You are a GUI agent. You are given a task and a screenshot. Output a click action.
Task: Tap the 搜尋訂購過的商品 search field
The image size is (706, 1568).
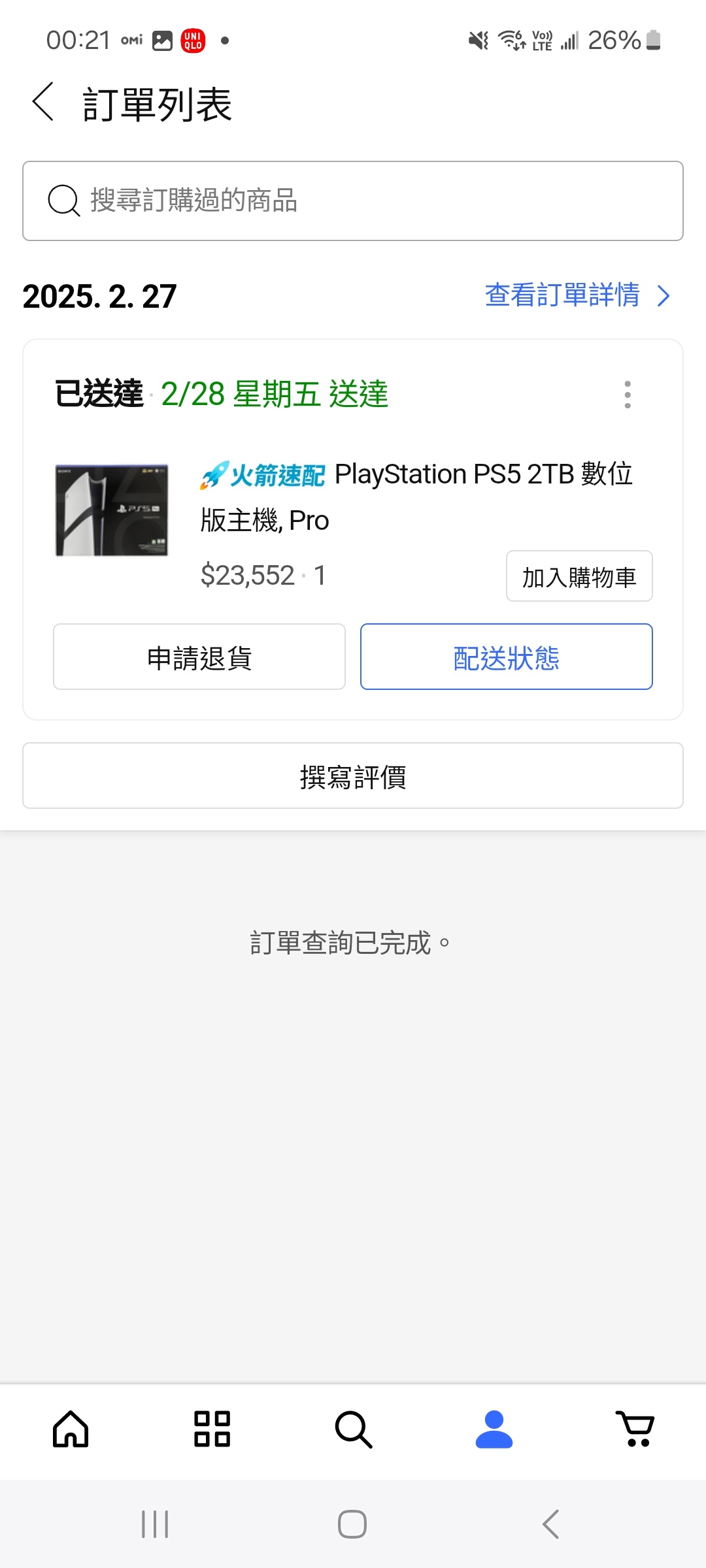point(353,201)
